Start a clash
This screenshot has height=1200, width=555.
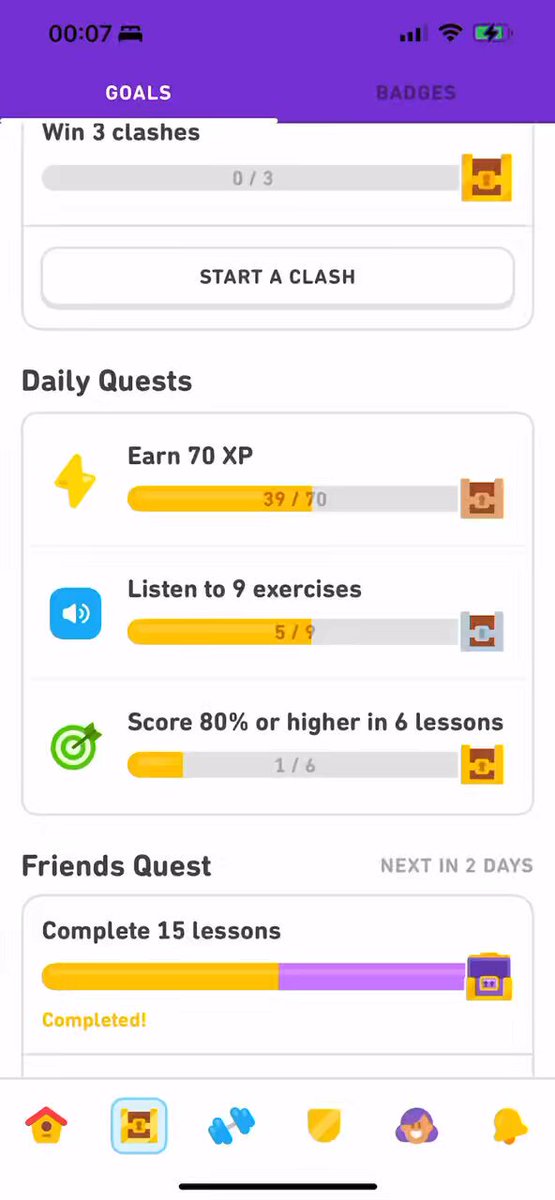277,277
